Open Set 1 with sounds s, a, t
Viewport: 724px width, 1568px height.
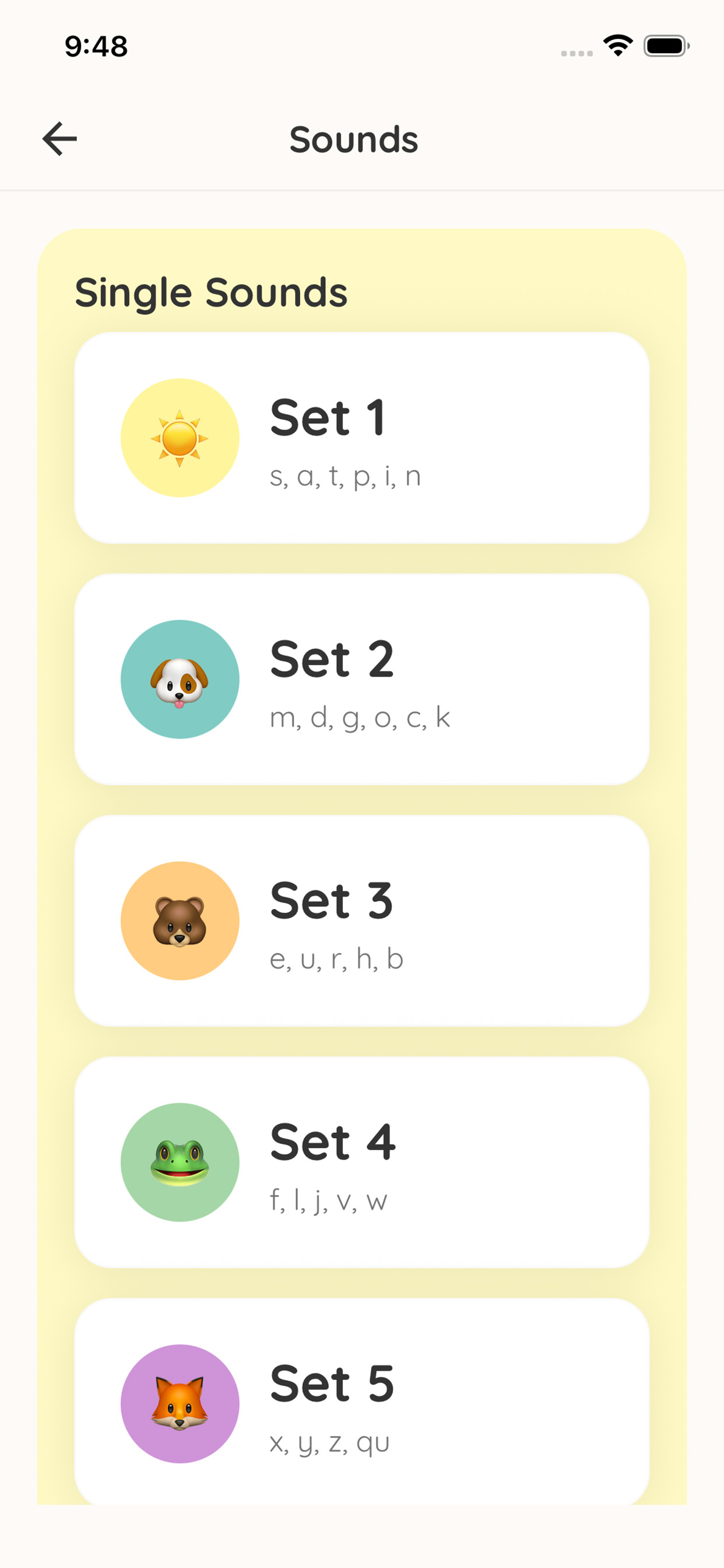pos(361,437)
